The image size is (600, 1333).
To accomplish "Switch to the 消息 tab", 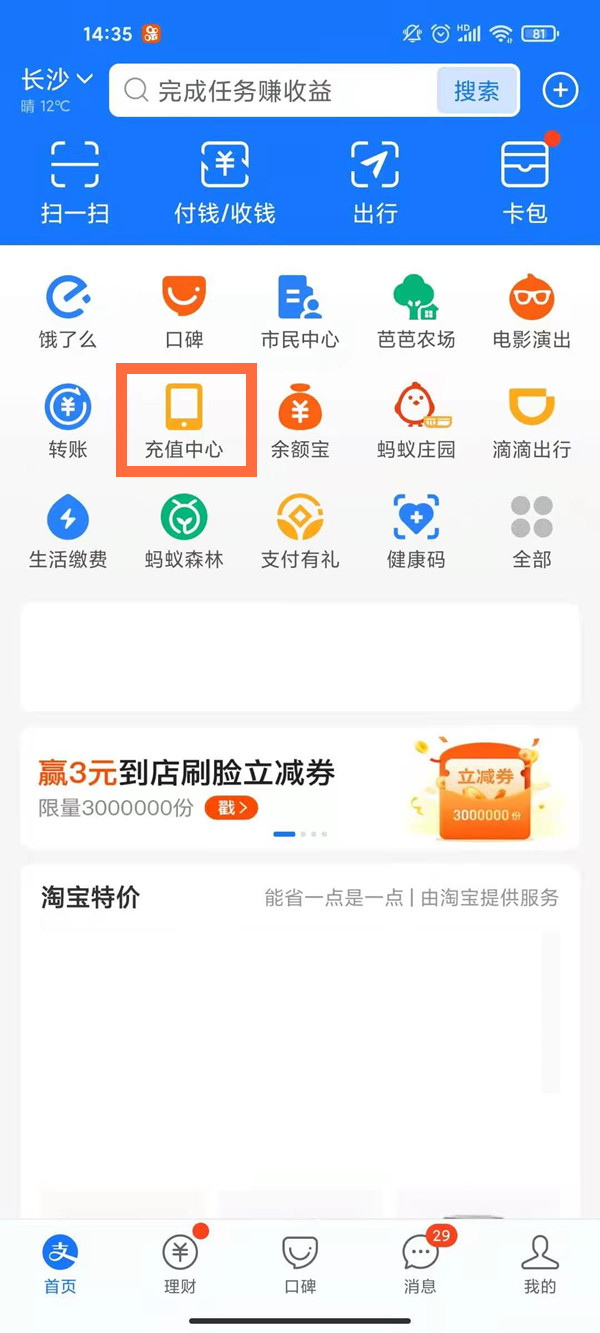I will coord(420,1264).
